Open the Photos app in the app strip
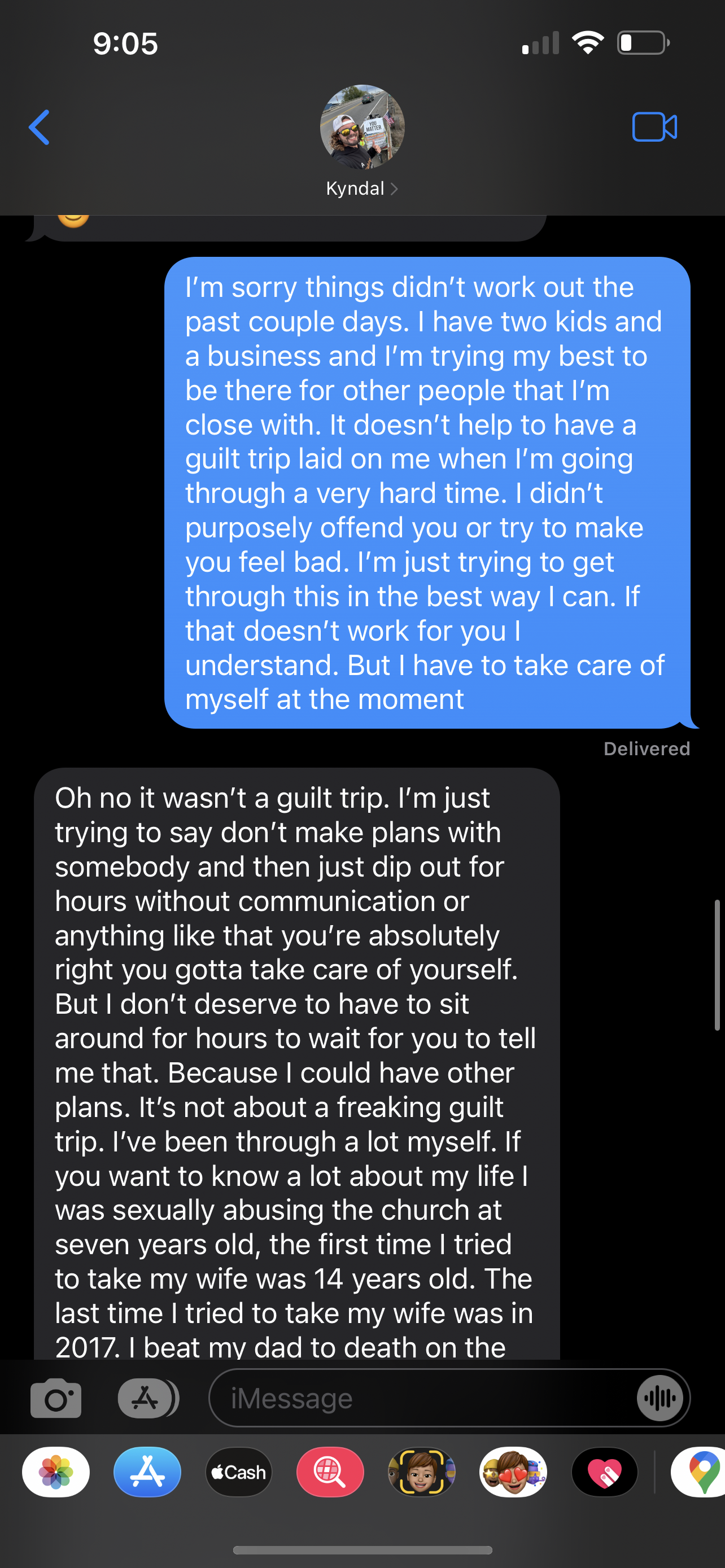 tap(56, 1472)
